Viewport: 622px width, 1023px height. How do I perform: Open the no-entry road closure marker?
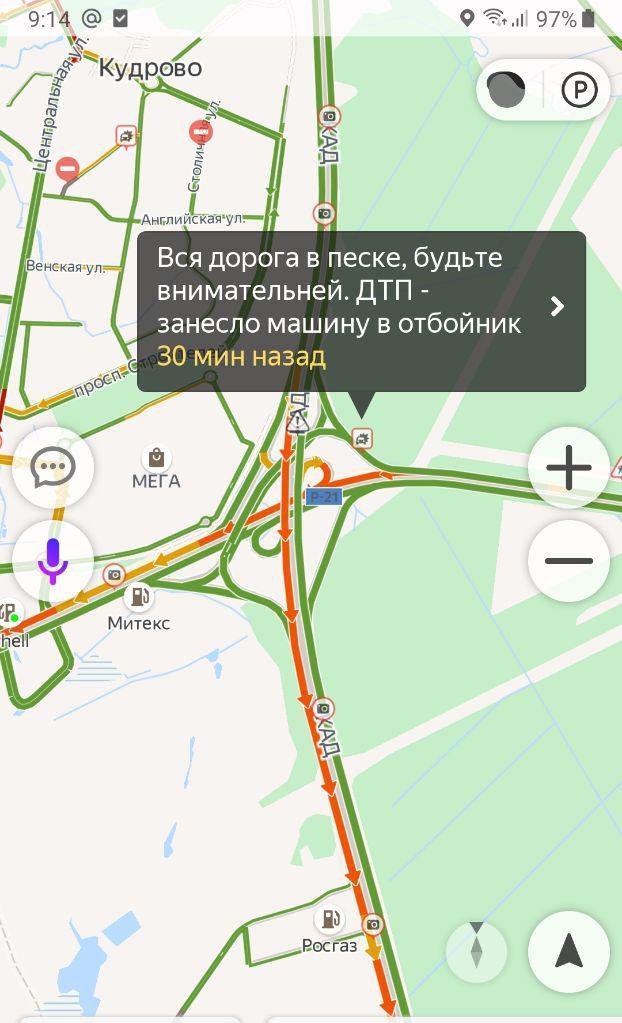click(67, 170)
